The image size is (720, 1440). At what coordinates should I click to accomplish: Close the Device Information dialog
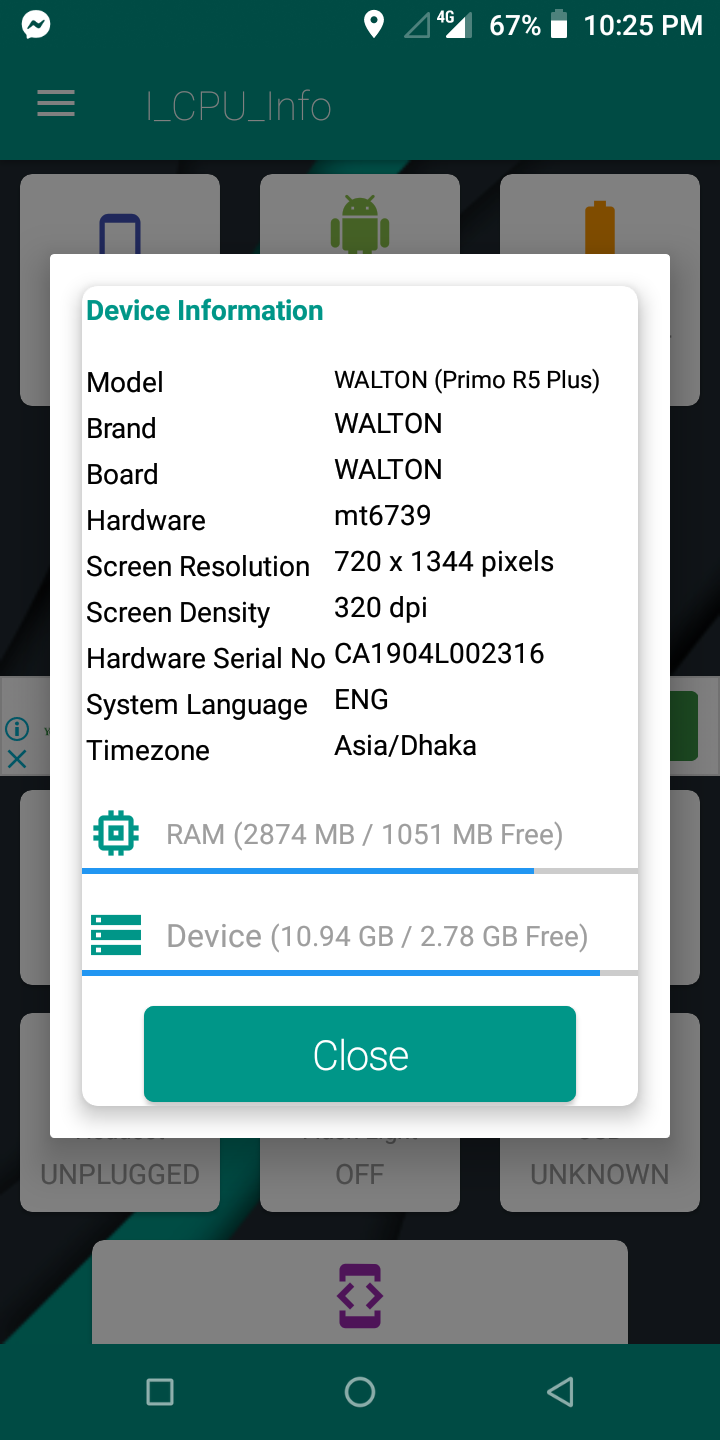pyautogui.click(x=360, y=1055)
